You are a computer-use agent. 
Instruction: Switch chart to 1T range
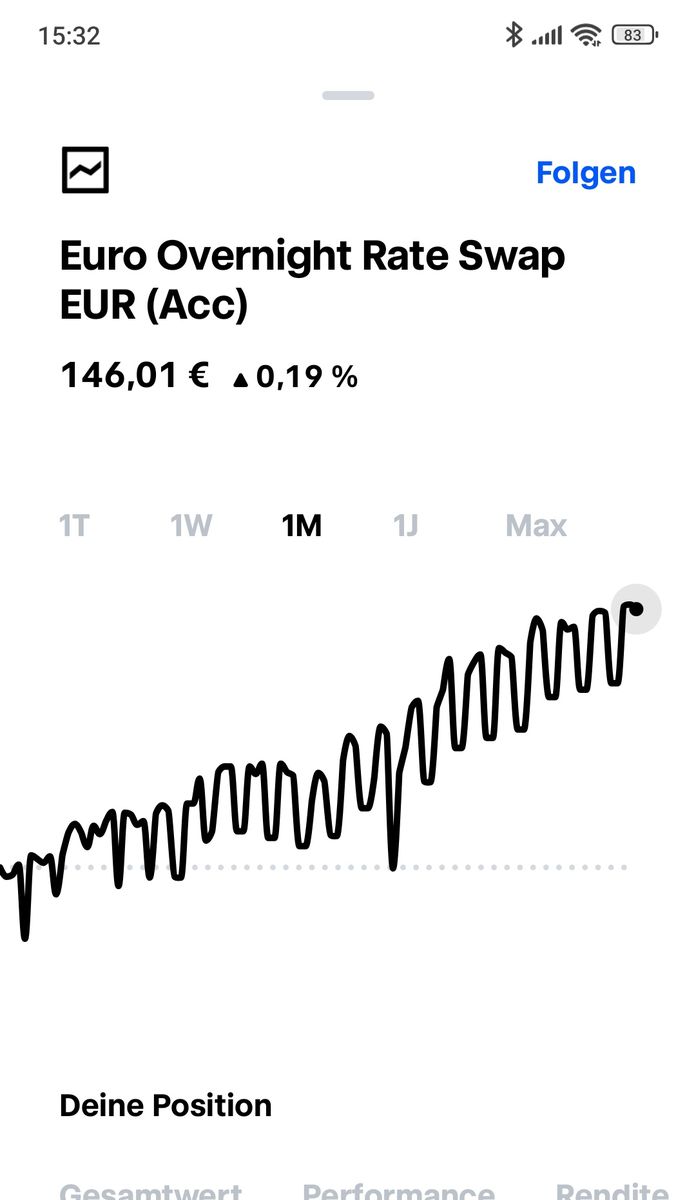[x=74, y=525]
